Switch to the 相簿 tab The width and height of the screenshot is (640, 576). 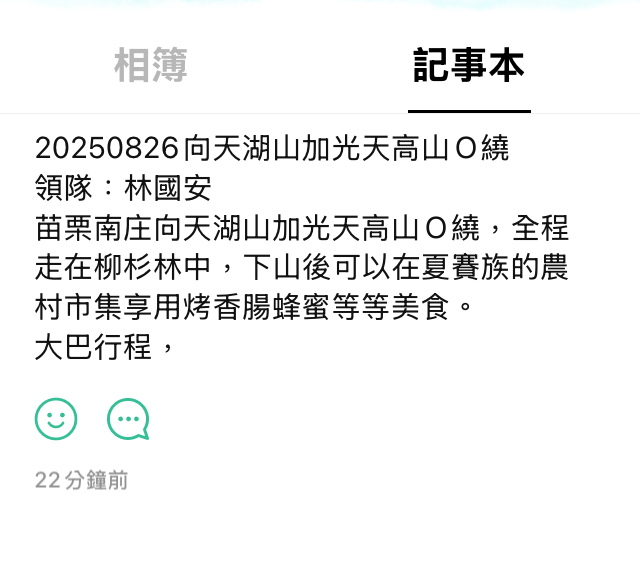click(x=150, y=66)
